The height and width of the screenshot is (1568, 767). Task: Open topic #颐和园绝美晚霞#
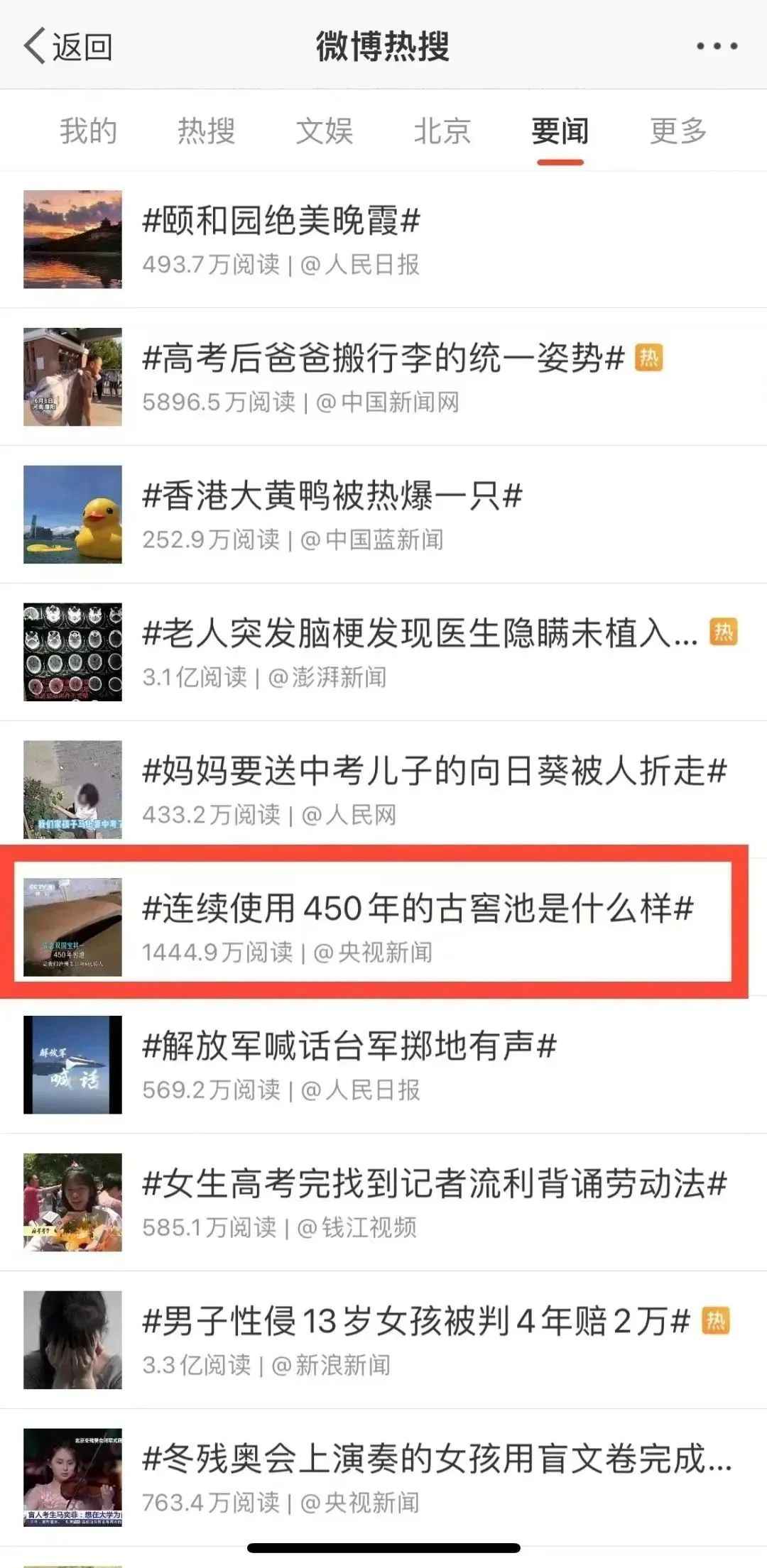[281, 221]
